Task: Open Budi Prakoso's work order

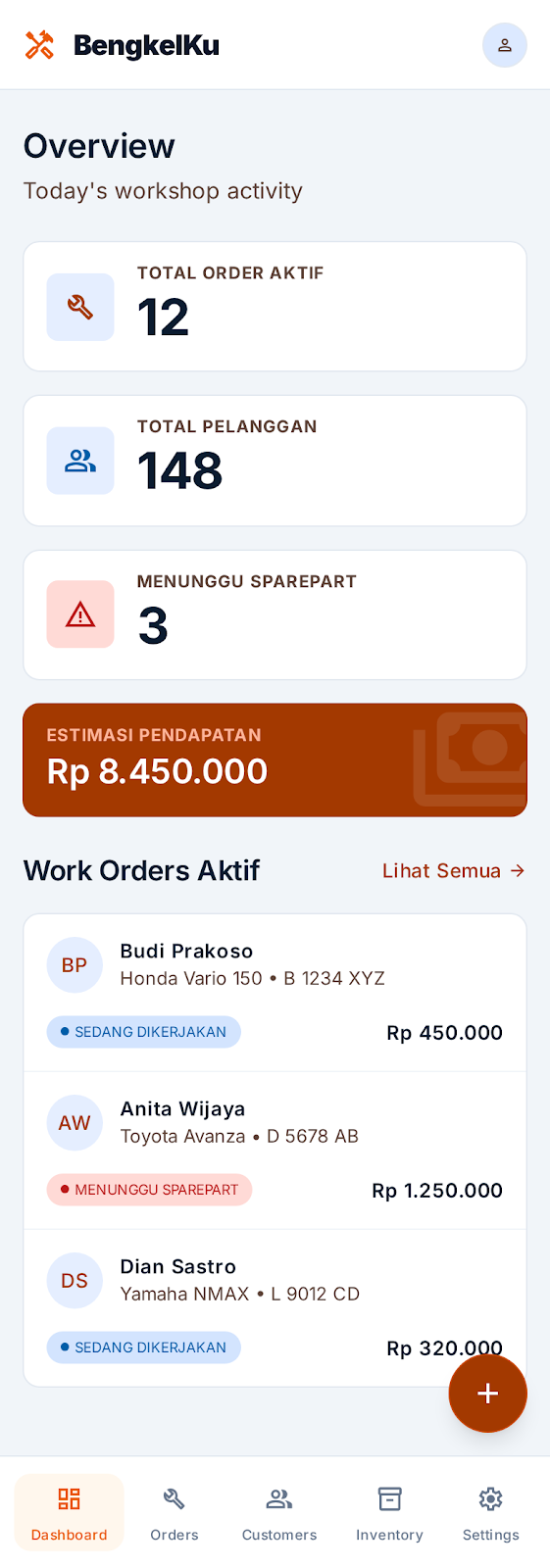Action: pyautogui.click(x=275, y=993)
